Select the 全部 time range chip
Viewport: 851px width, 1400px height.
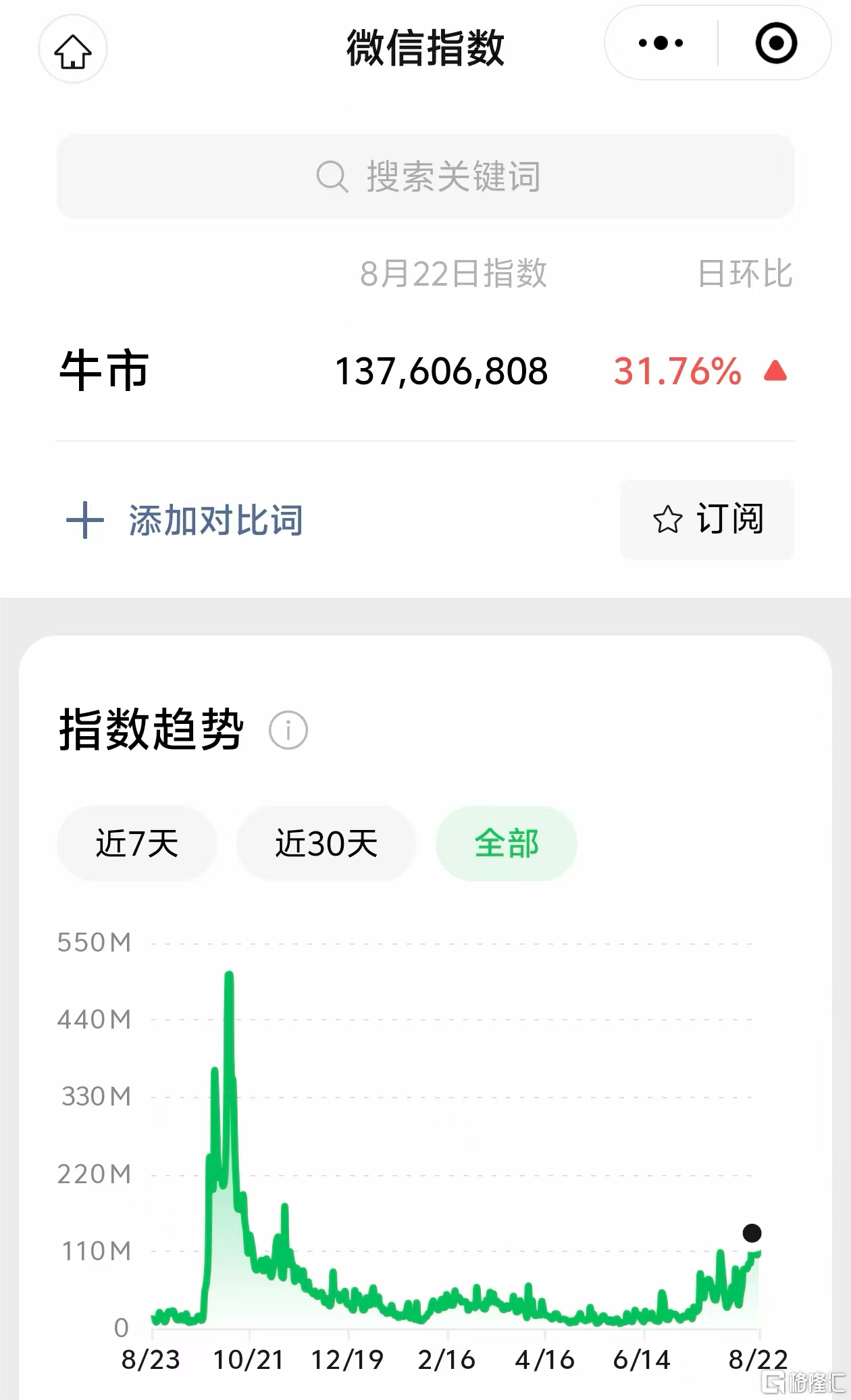coord(507,843)
